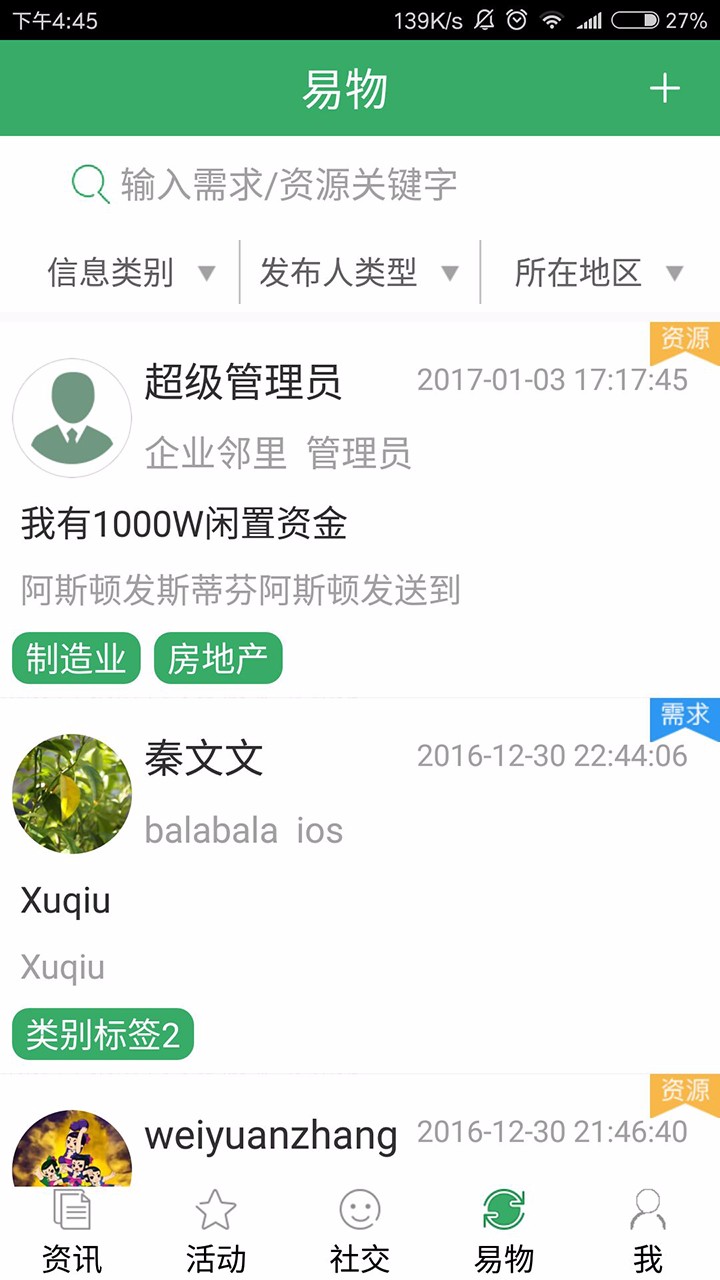Open 秦文文's avatar picture

click(x=72, y=794)
